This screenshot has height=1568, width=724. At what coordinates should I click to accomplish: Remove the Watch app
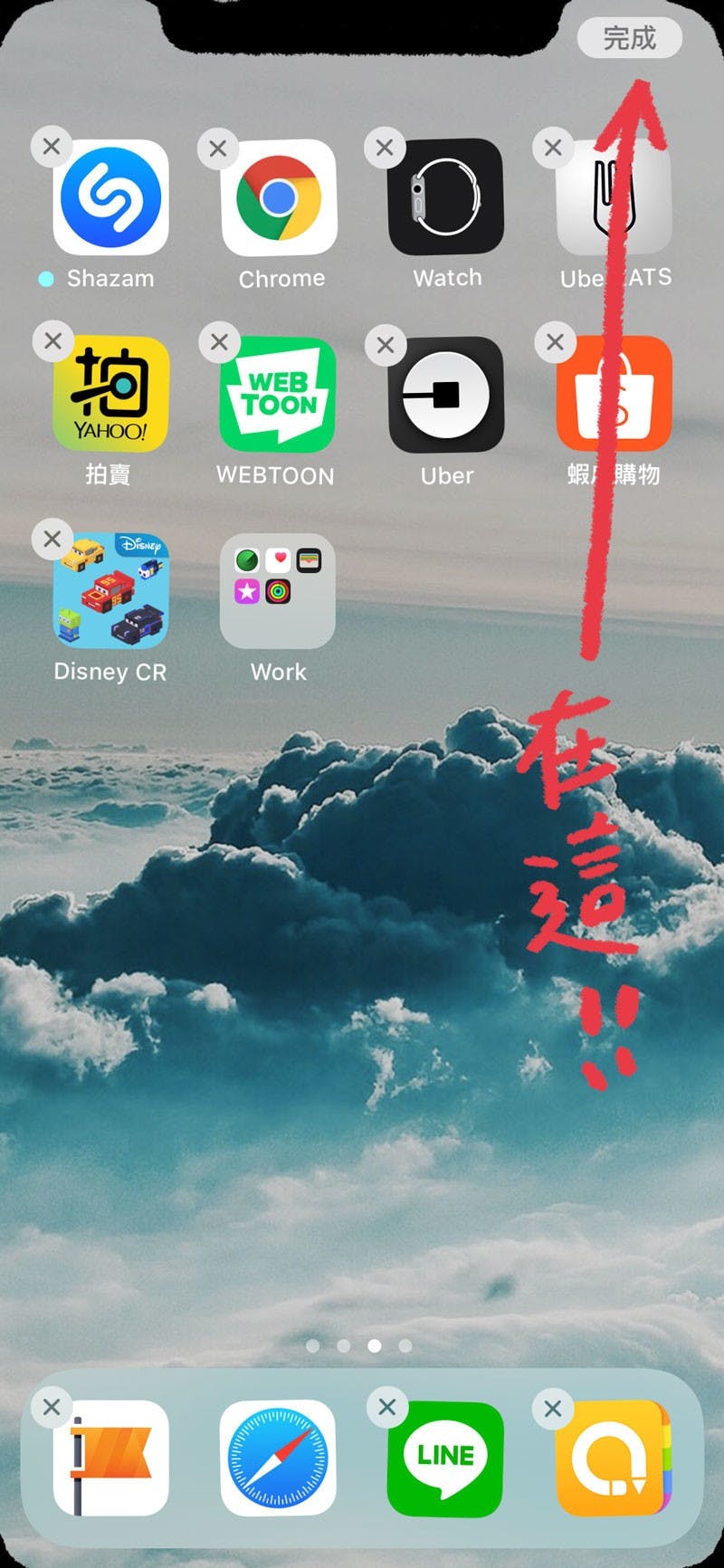(385, 147)
